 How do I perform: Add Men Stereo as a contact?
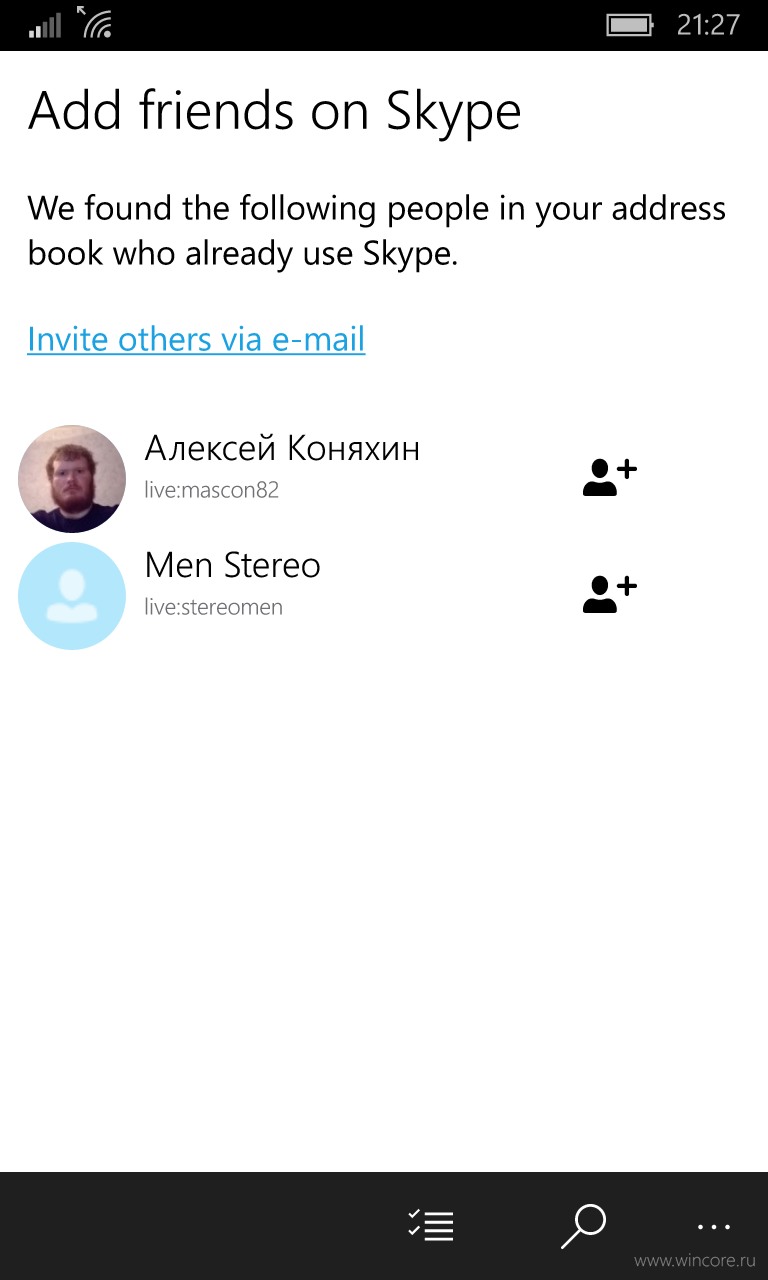click(610, 594)
